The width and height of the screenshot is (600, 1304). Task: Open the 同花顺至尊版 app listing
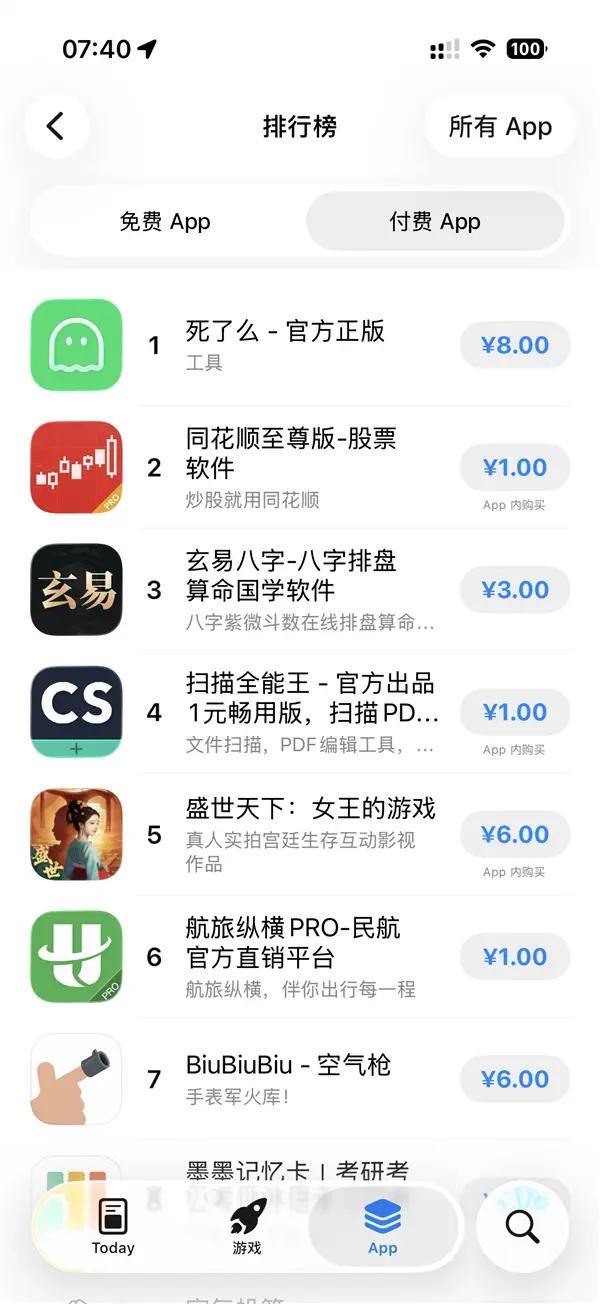(290, 467)
